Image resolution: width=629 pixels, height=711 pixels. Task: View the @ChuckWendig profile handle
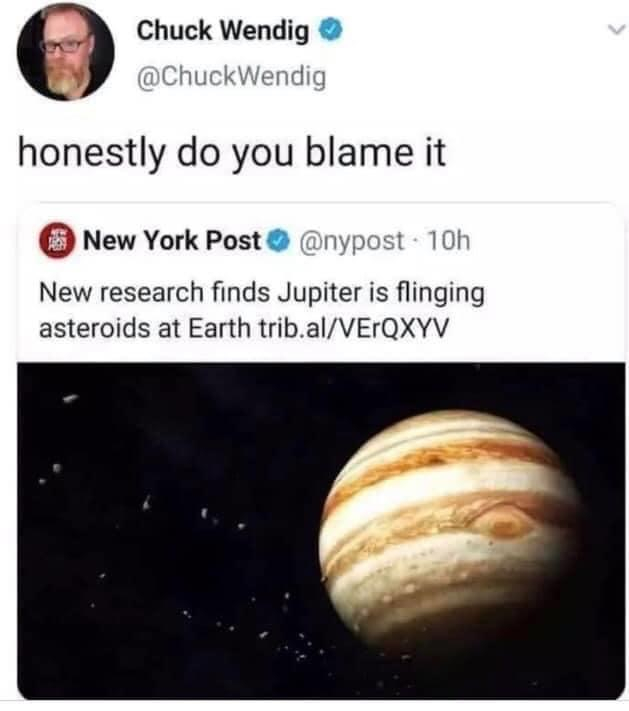tap(230, 76)
